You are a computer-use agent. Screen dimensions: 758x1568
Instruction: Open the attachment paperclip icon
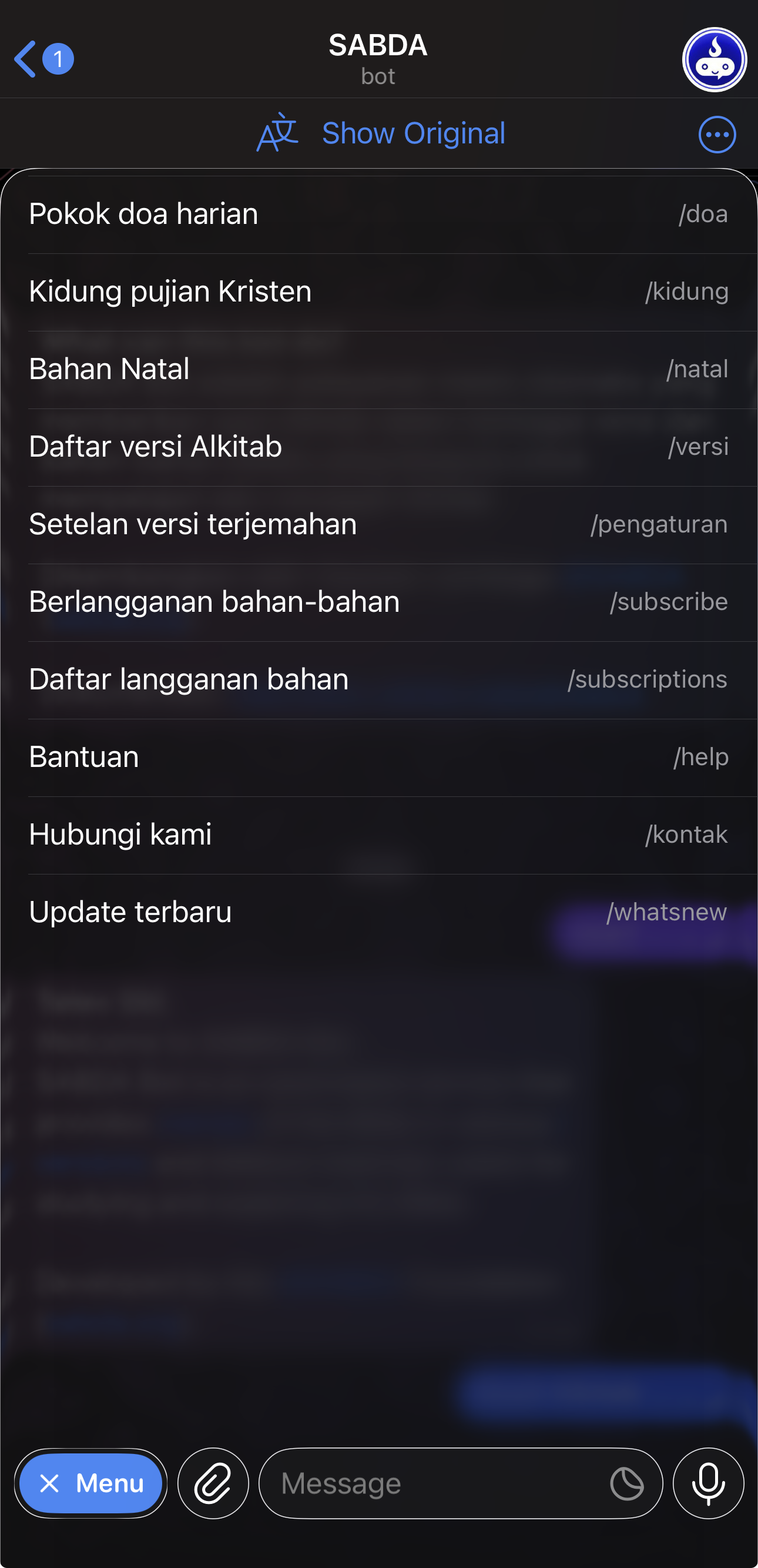coord(213,1483)
